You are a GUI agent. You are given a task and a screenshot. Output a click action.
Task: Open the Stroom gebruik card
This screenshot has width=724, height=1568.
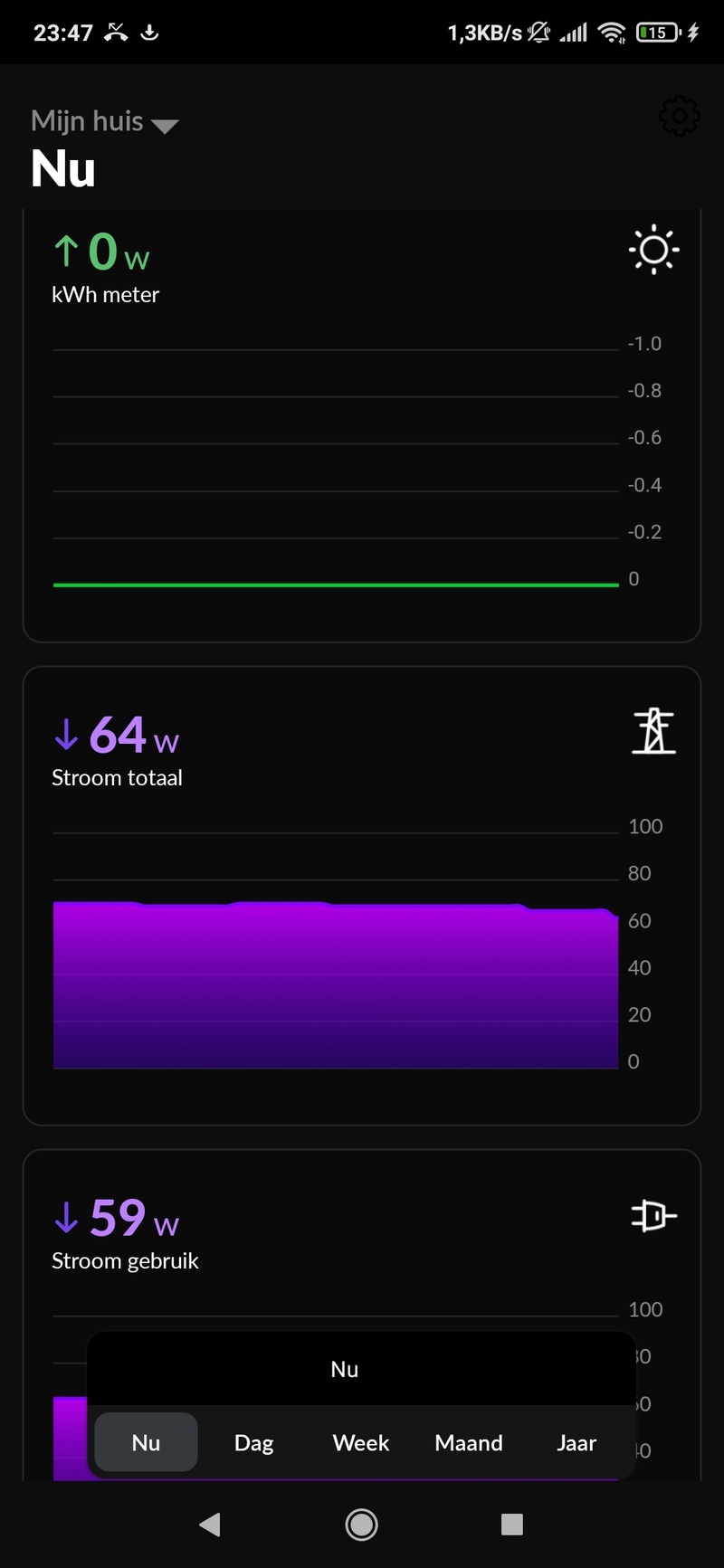[361, 1240]
